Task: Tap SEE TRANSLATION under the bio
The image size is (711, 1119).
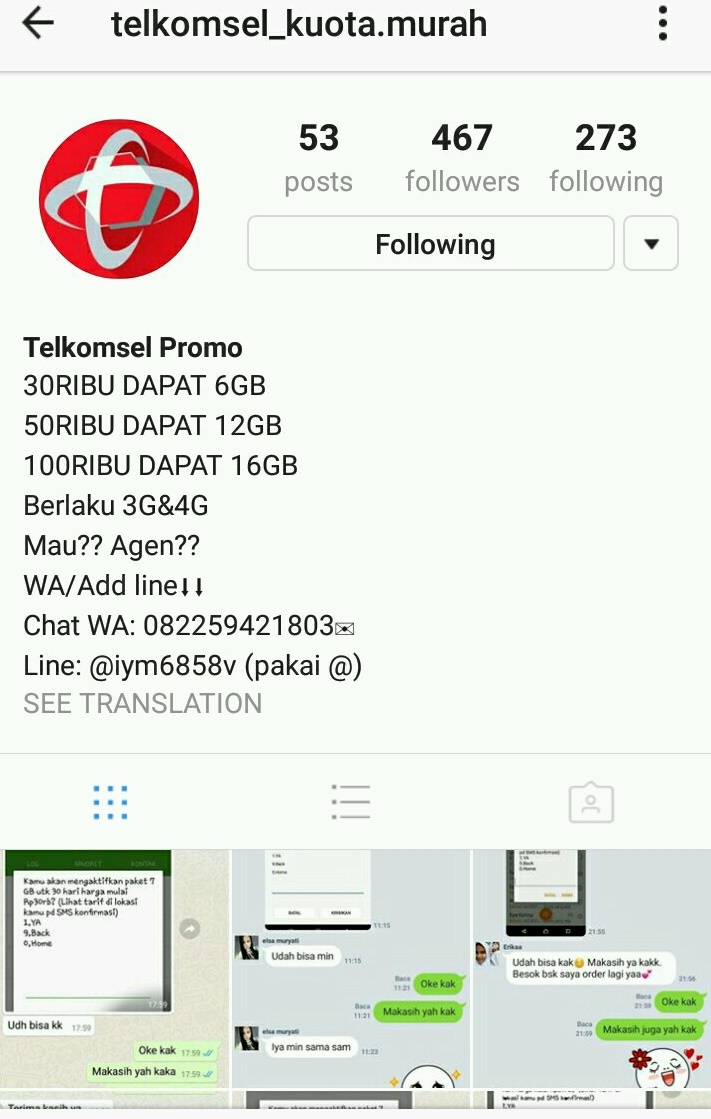Action: 143,703
